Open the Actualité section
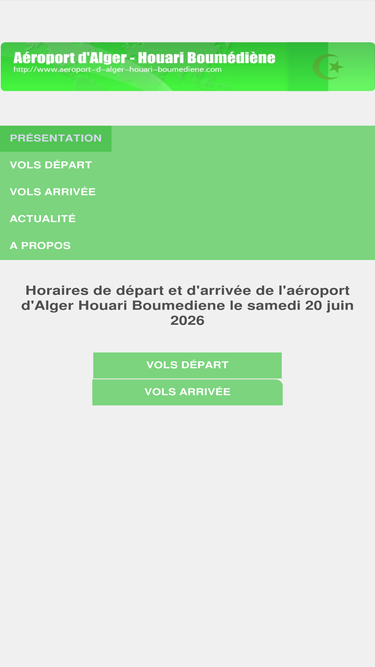The height and width of the screenshot is (667, 375). (x=43, y=219)
